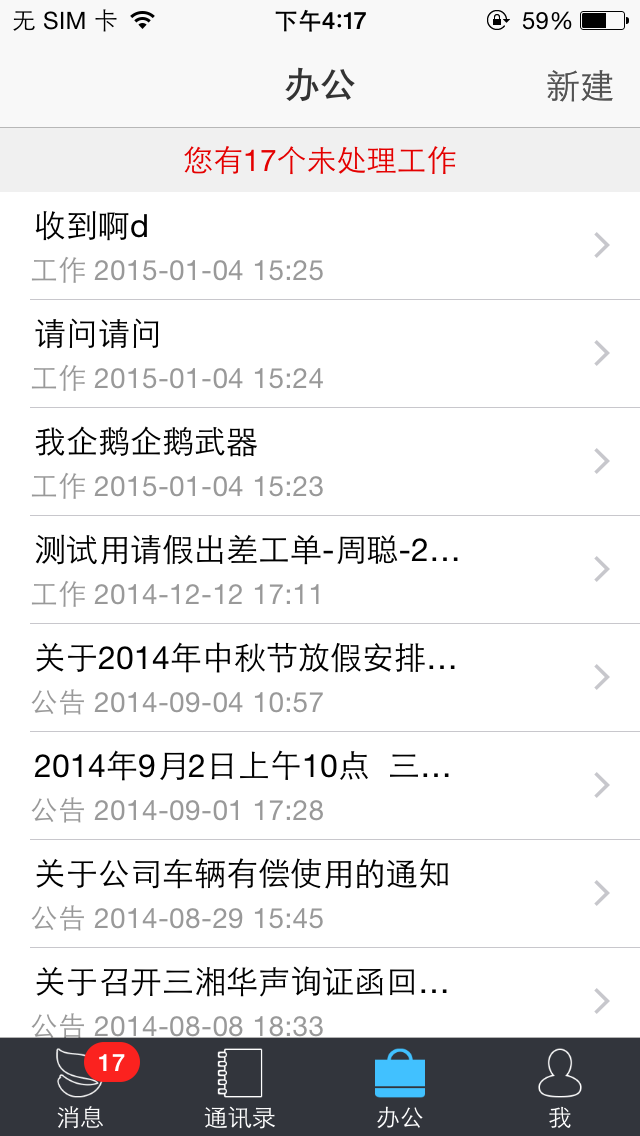
Task: Open the 您有17个未处理工作 banner
Action: tap(320, 160)
